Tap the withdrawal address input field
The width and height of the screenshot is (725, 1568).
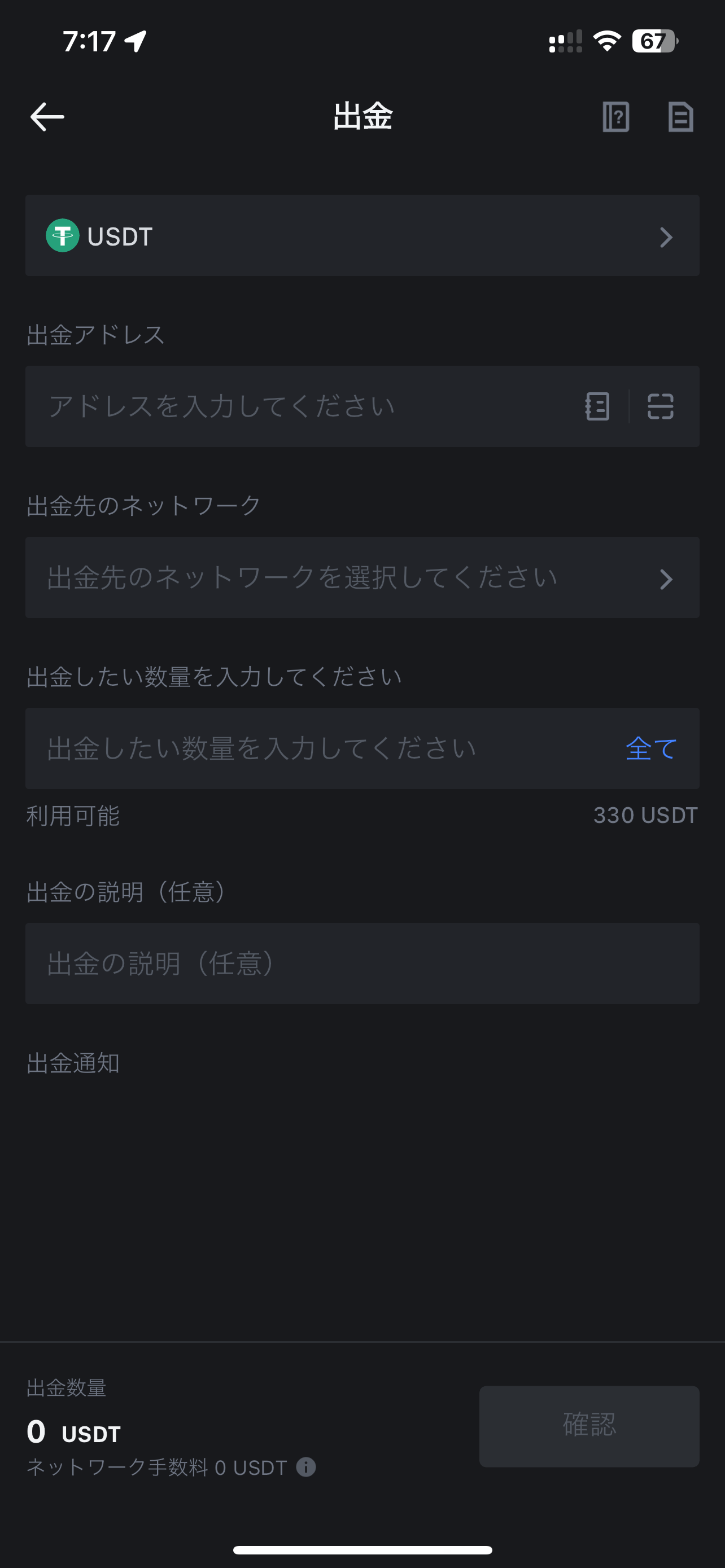[304, 406]
